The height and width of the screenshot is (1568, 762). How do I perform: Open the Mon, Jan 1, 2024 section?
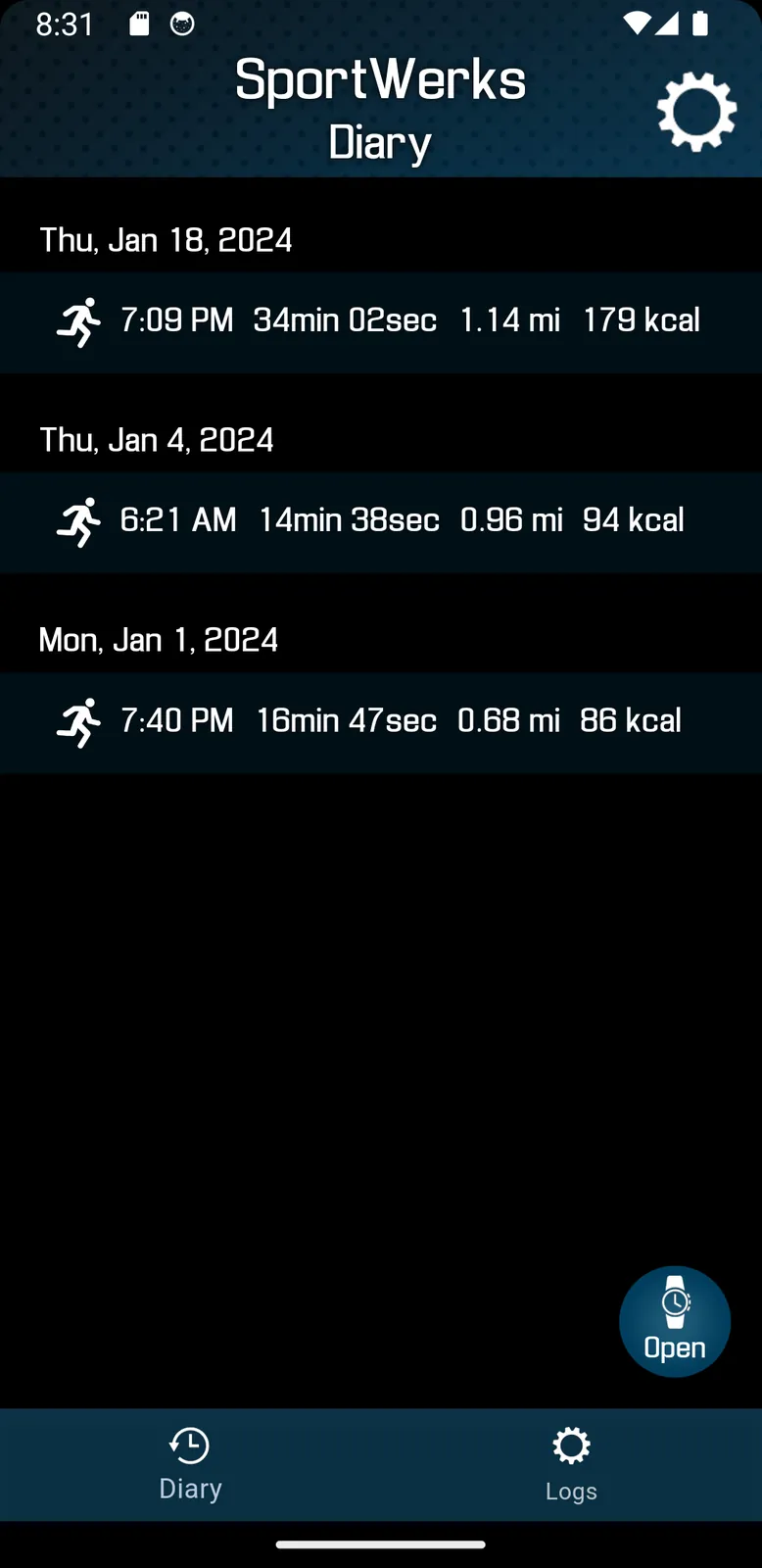(158, 640)
